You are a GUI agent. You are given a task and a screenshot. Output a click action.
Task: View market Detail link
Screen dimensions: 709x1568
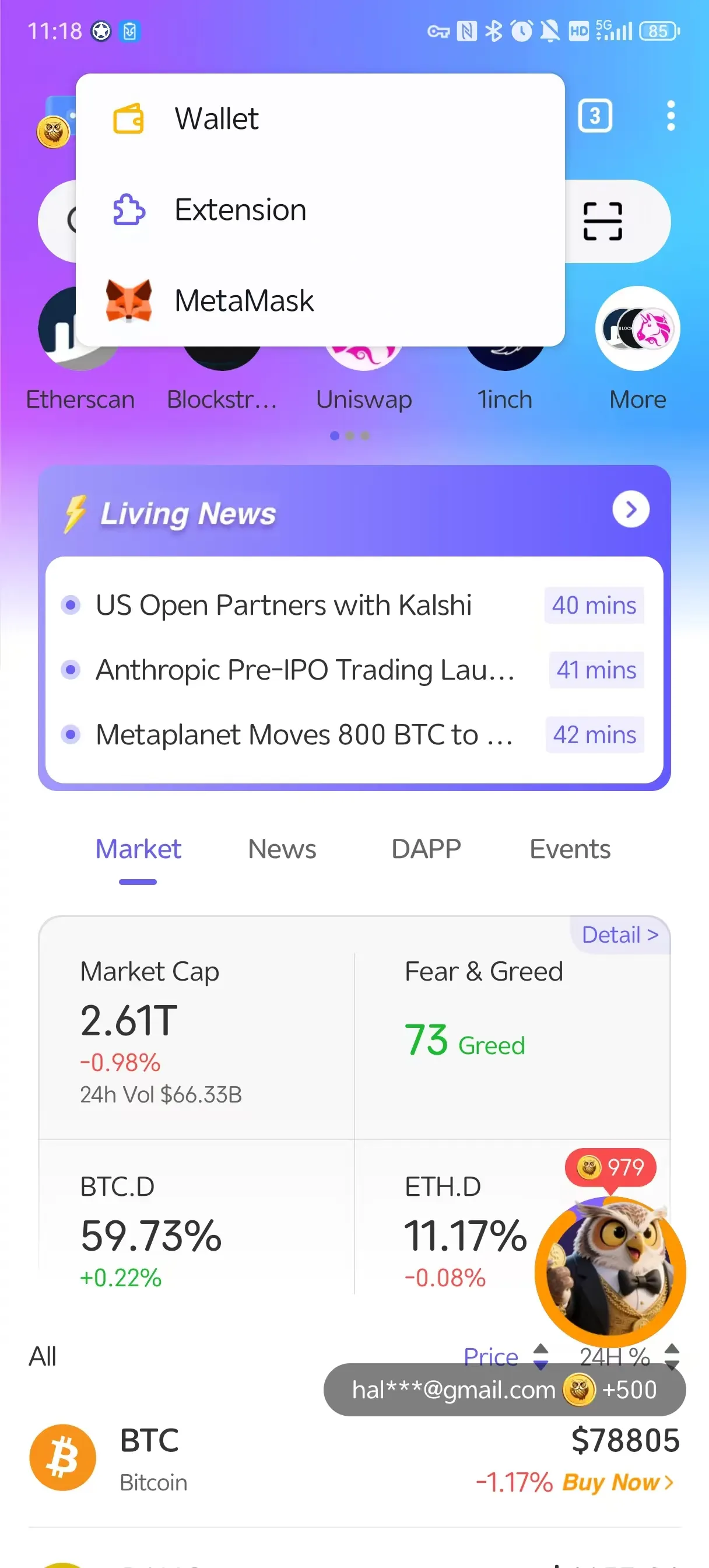click(620, 935)
